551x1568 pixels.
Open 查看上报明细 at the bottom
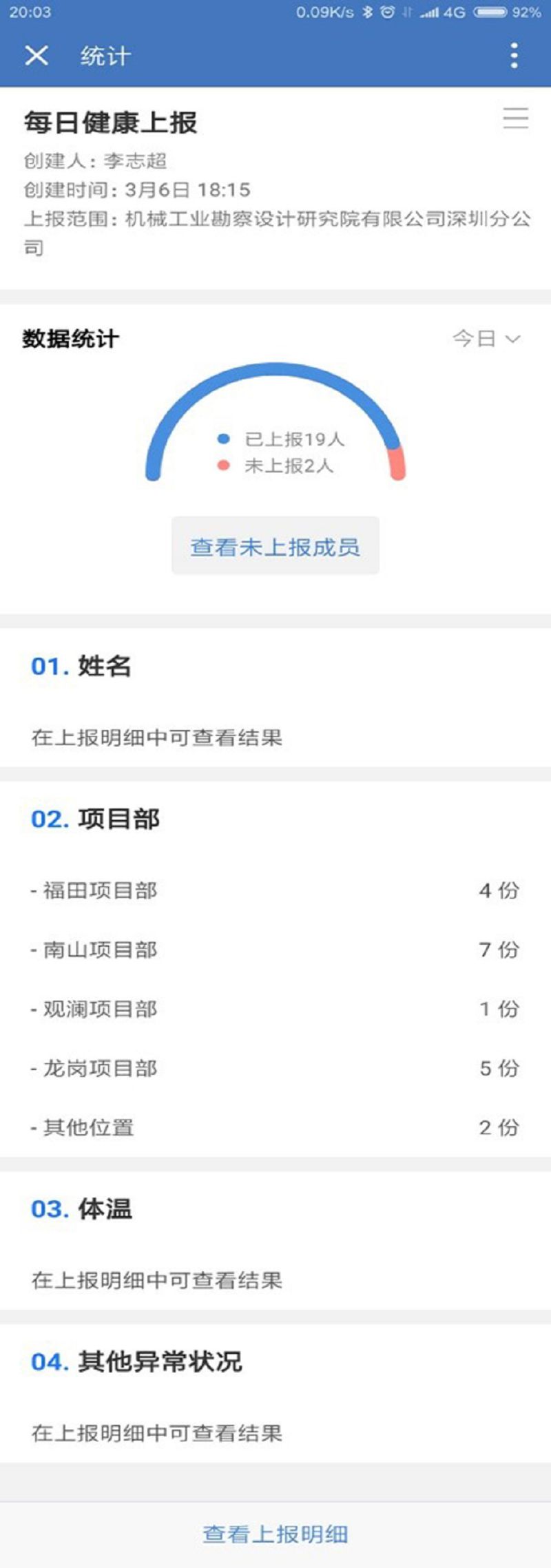[275, 1534]
